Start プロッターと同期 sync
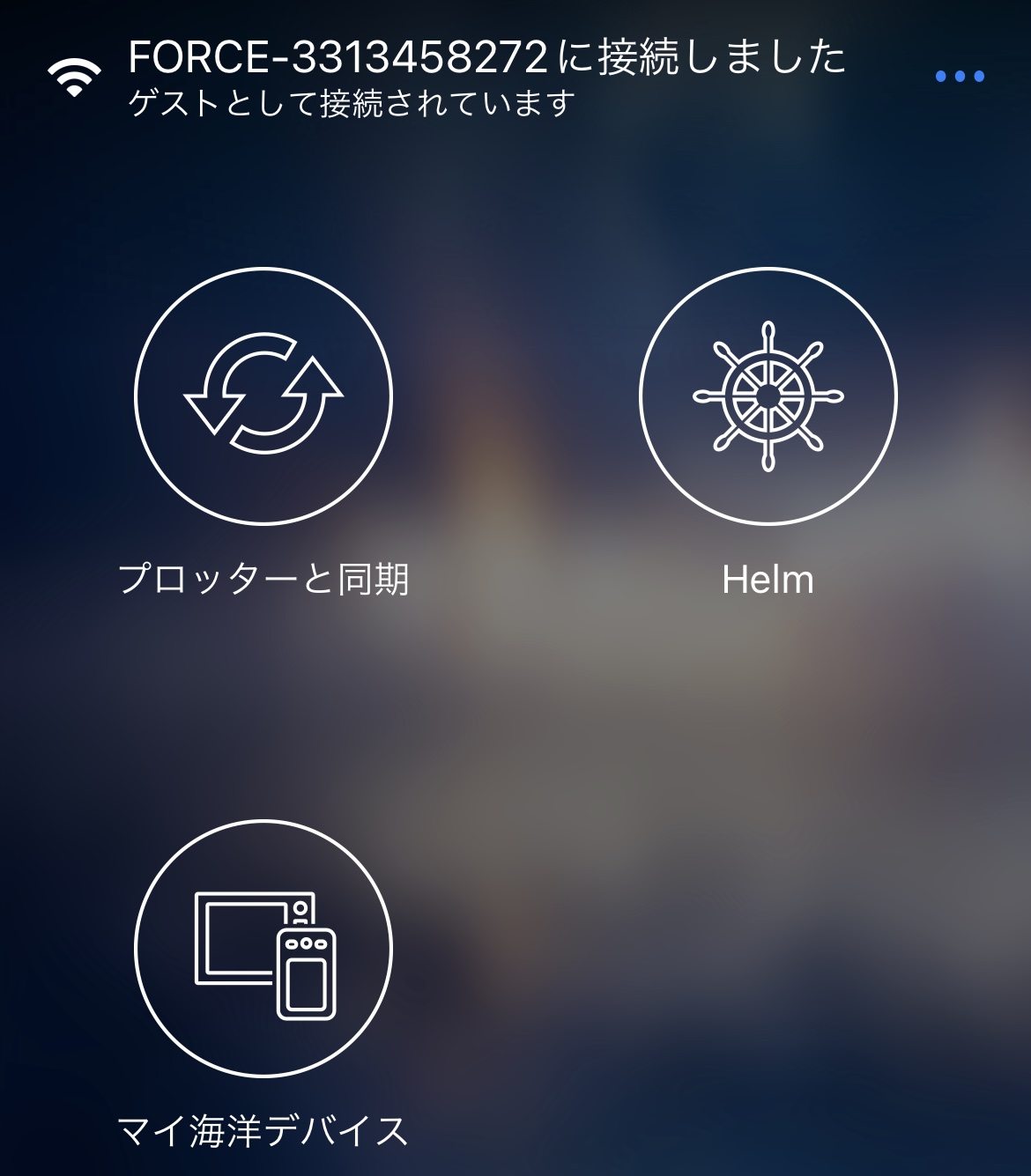The width and height of the screenshot is (1031, 1176). tap(263, 396)
